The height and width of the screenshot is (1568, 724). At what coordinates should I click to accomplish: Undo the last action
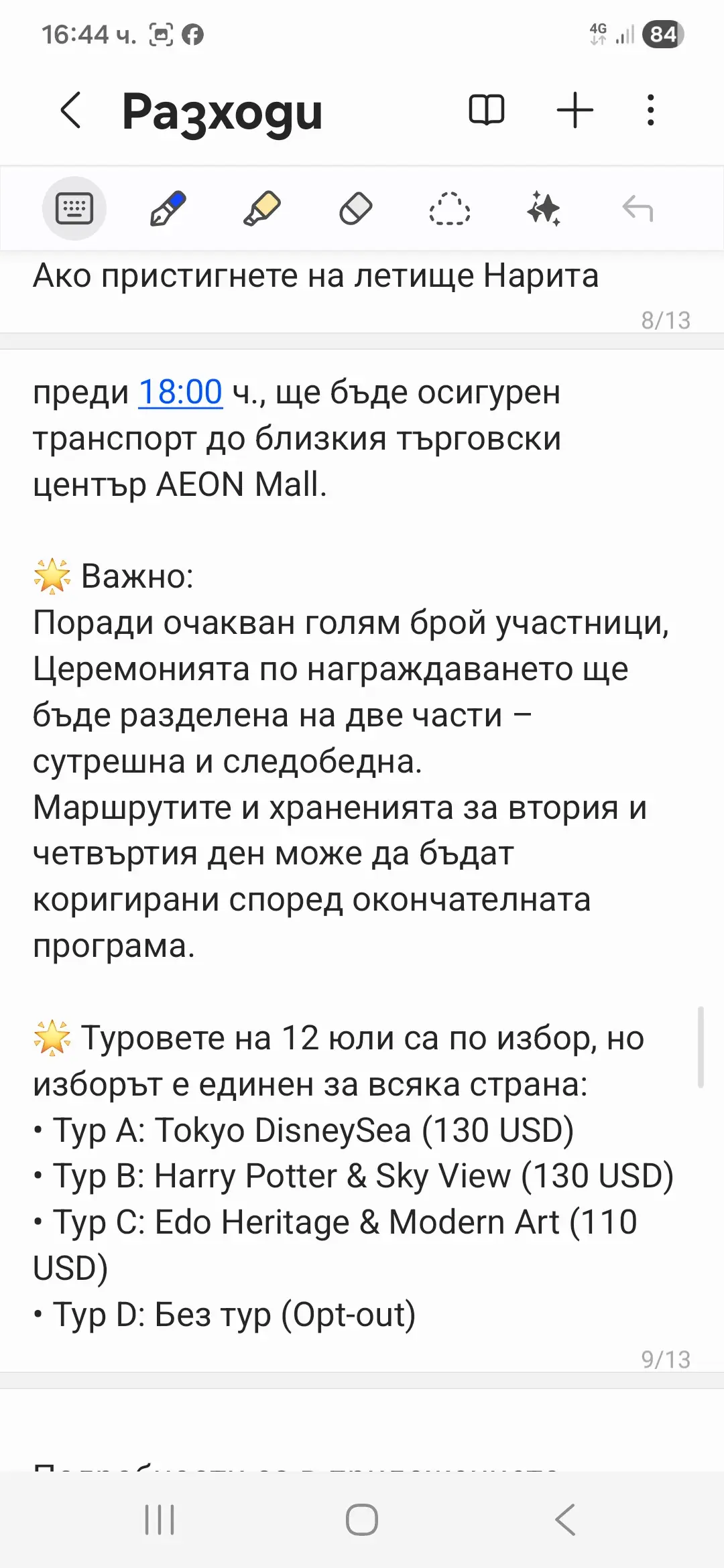[x=637, y=208]
